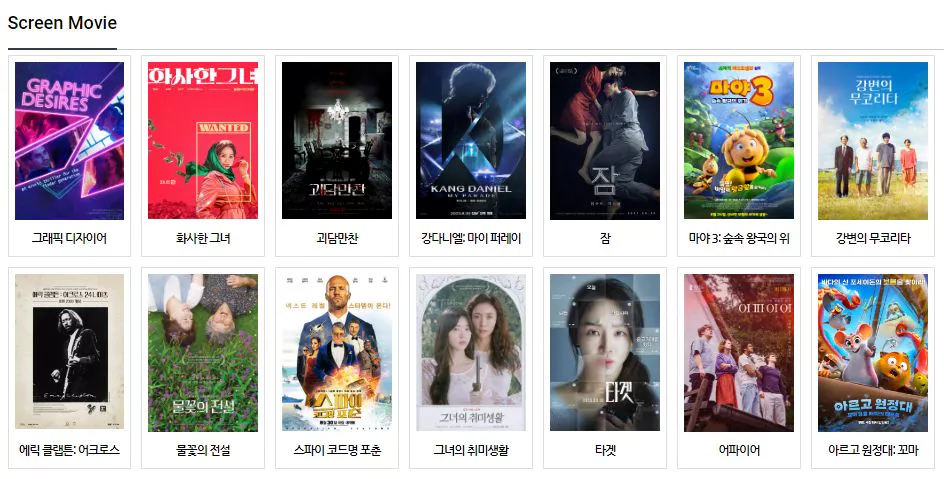Select the Screen Movie tab
The width and height of the screenshot is (944, 479).
coord(62,23)
